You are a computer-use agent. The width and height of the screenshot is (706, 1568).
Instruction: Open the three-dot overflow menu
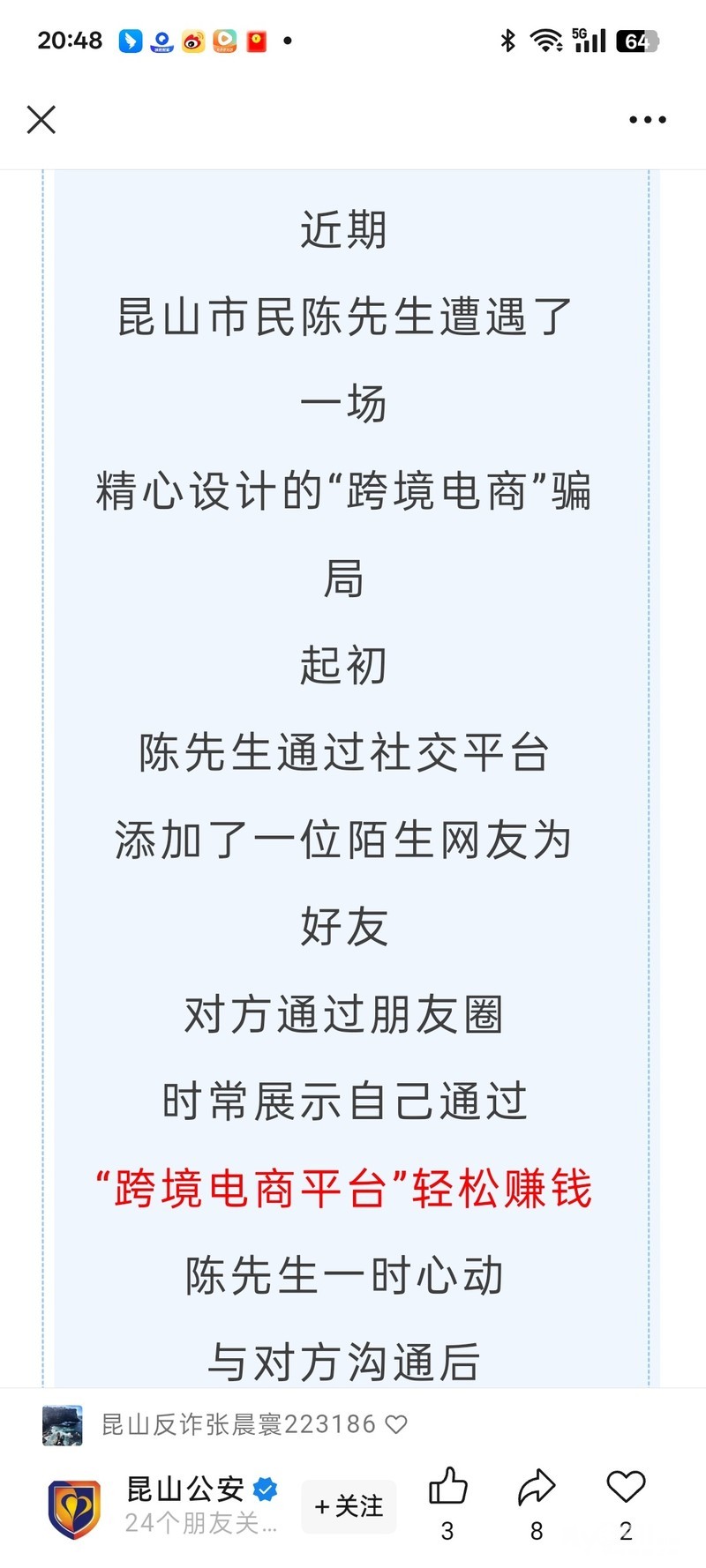coord(647,119)
